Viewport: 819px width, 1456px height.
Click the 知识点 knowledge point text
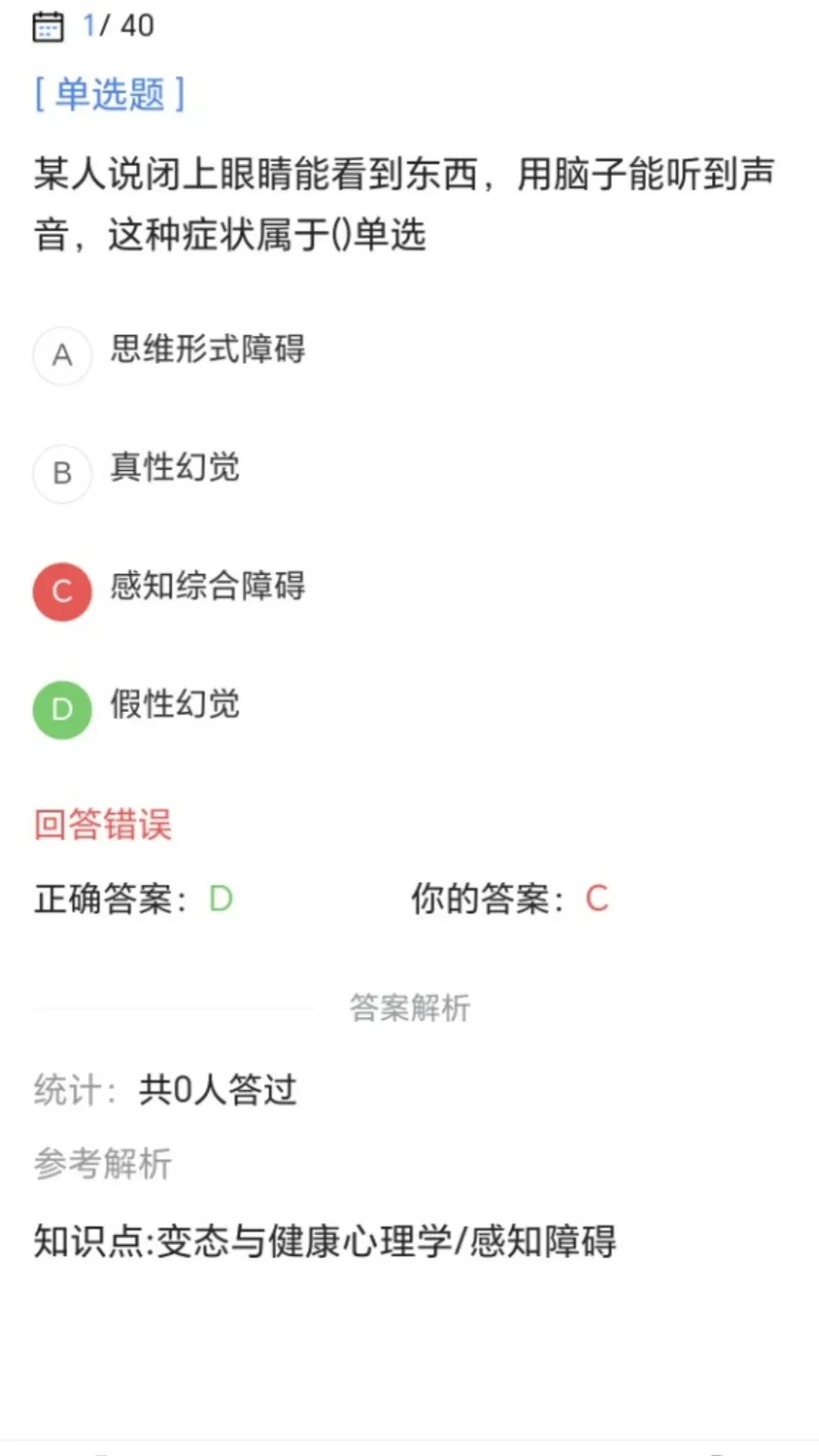tap(325, 1235)
